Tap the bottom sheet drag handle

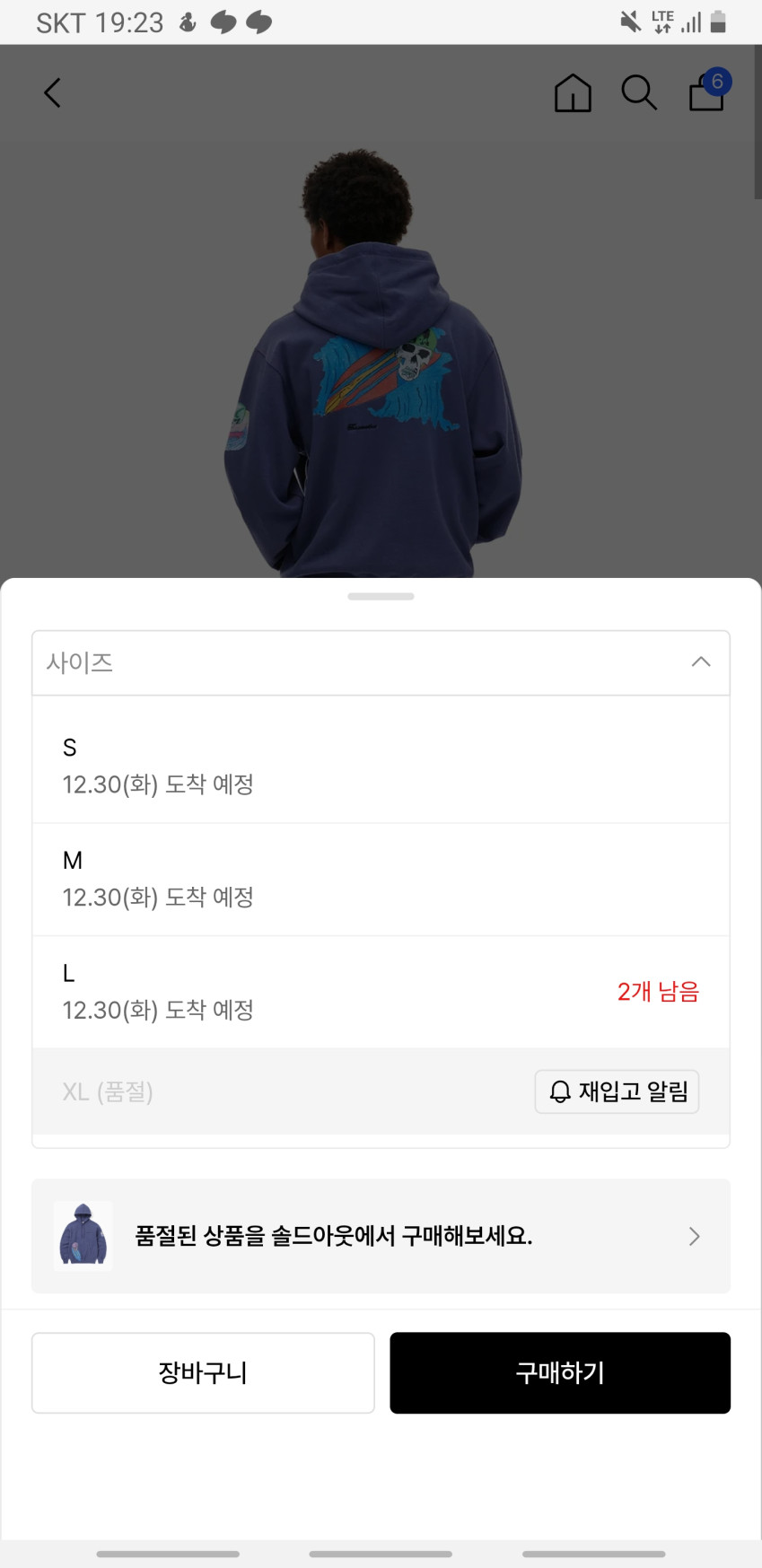[x=381, y=596]
